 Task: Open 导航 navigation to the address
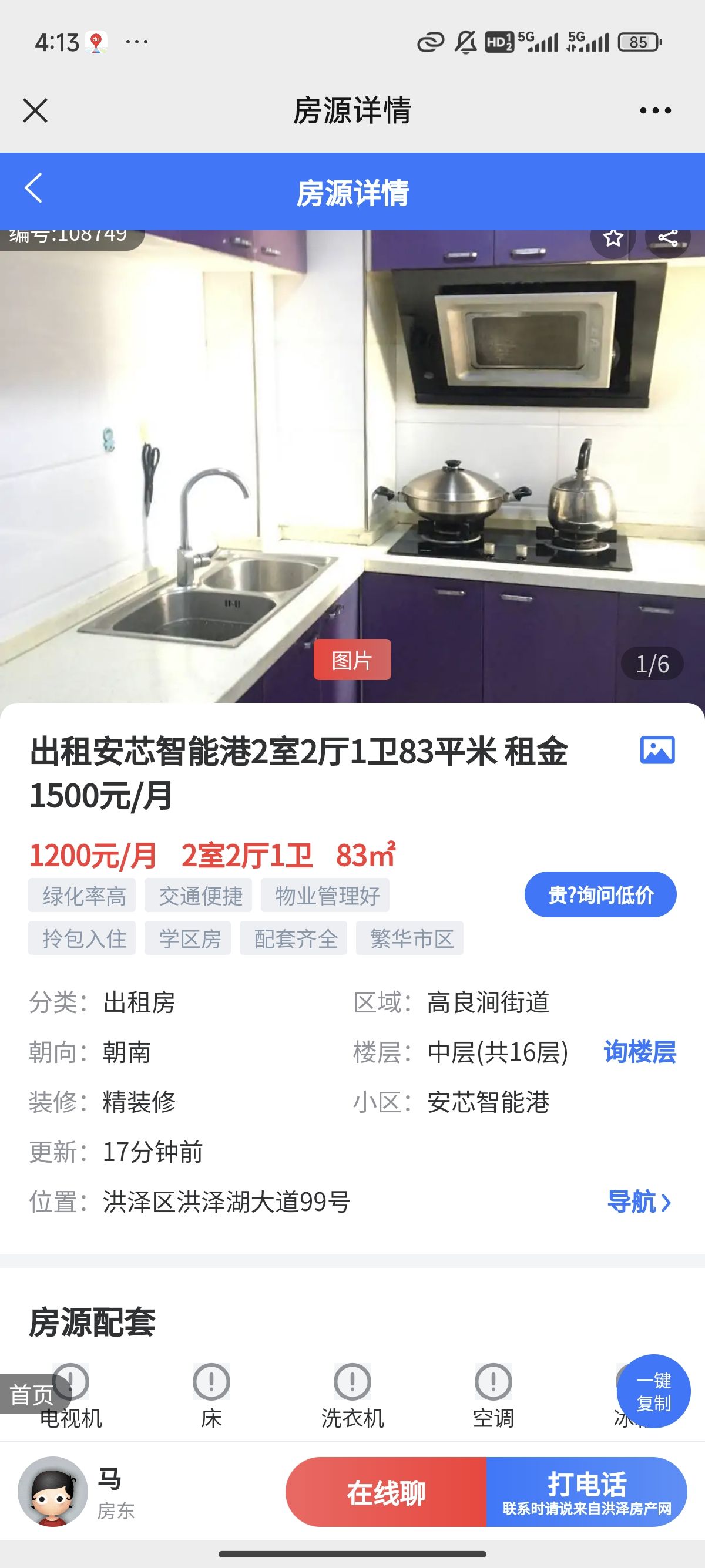(639, 1202)
